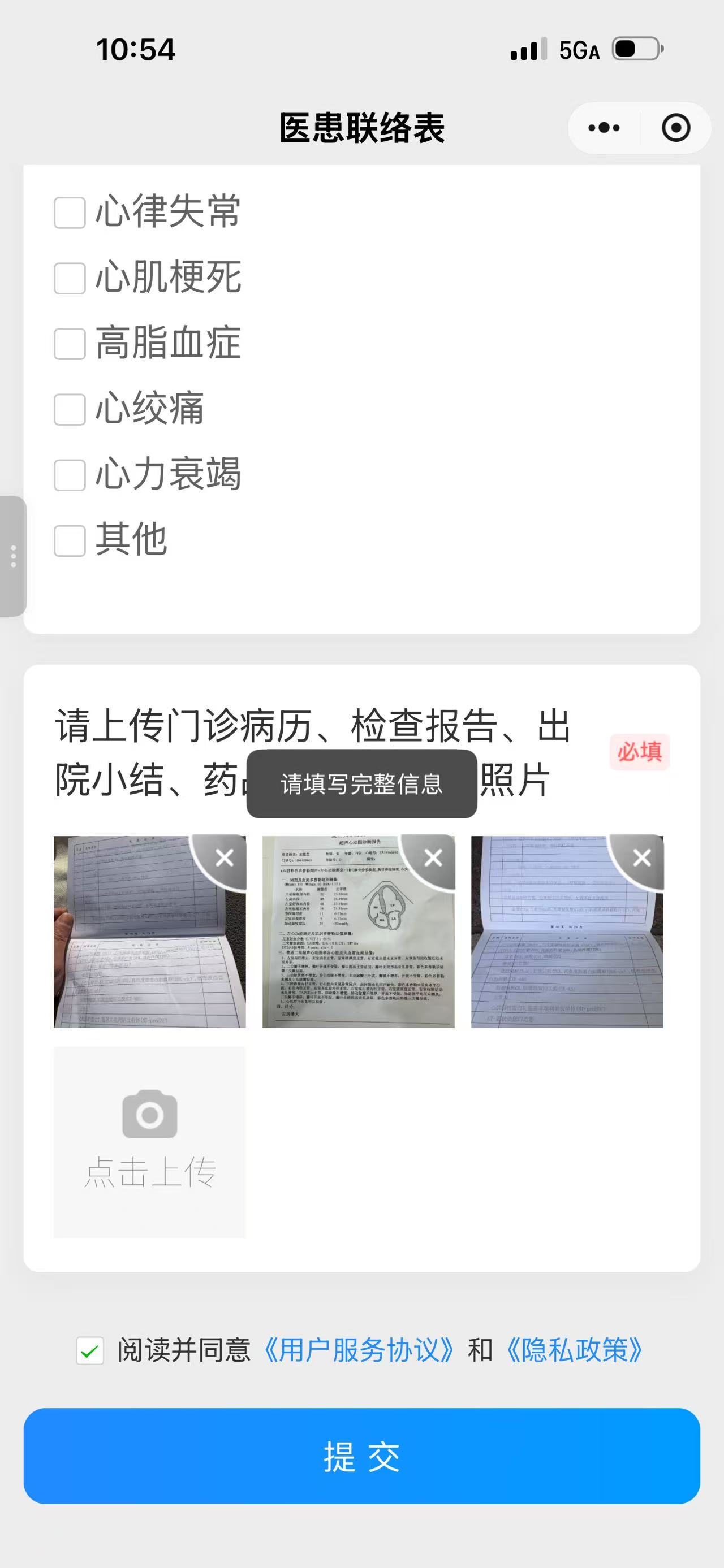Submit the form with 提交
Image resolution: width=724 pixels, height=1568 pixels.
pyautogui.click(x=361, y=1457)
